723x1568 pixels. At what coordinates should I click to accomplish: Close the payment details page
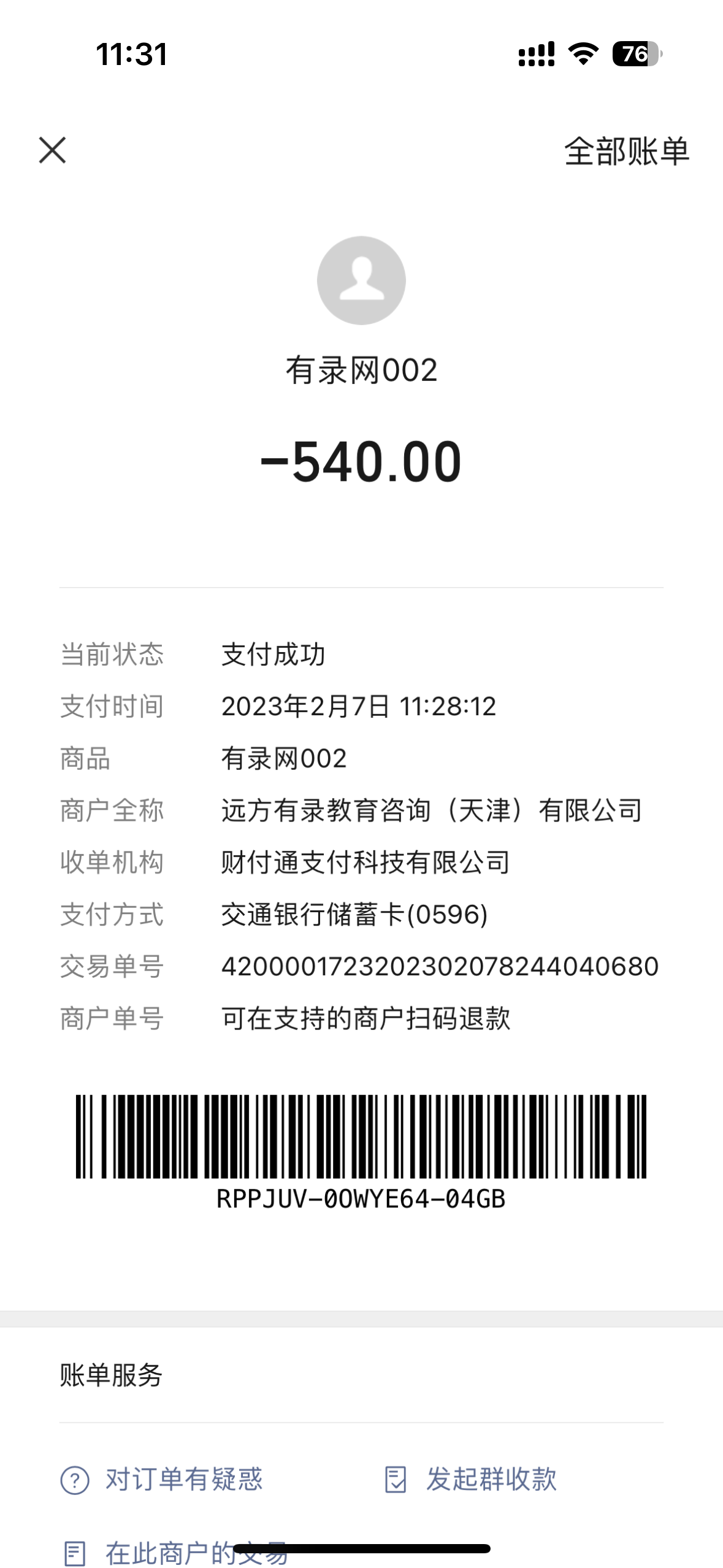click(x=52, y=150)
